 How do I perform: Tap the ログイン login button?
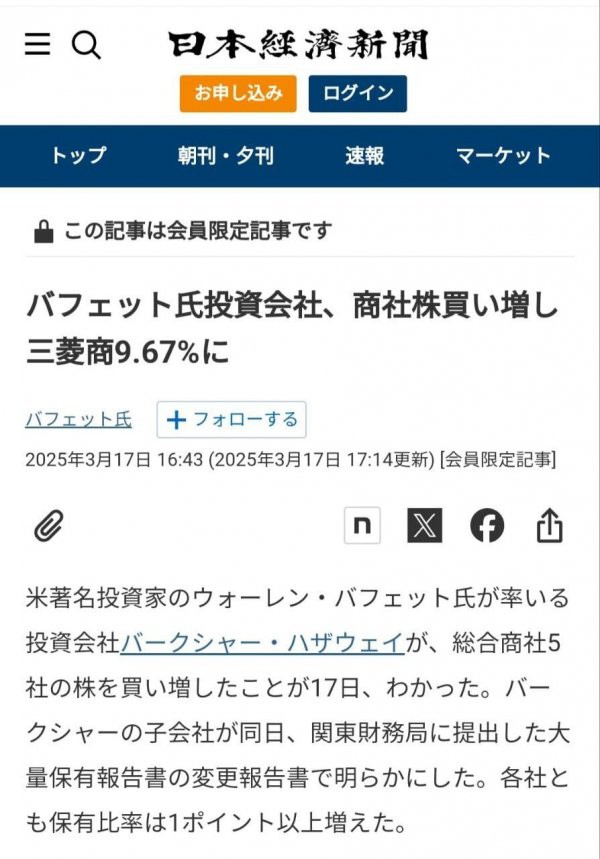[x=357, y=93]
